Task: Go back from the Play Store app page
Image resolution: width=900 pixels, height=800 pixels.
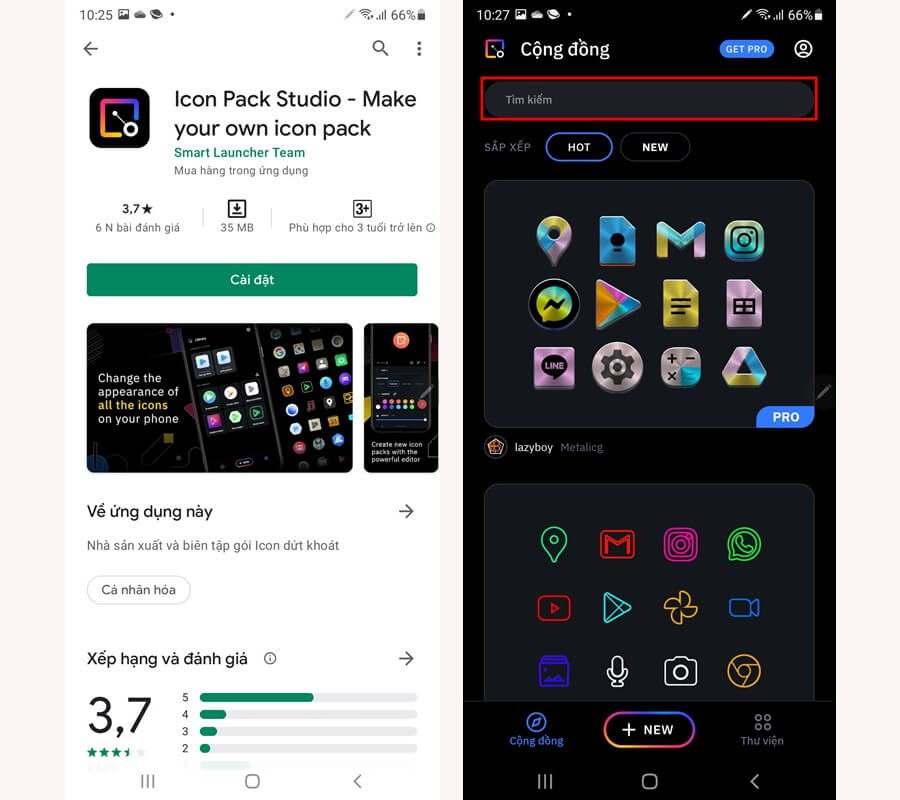Action: point(91,48)
